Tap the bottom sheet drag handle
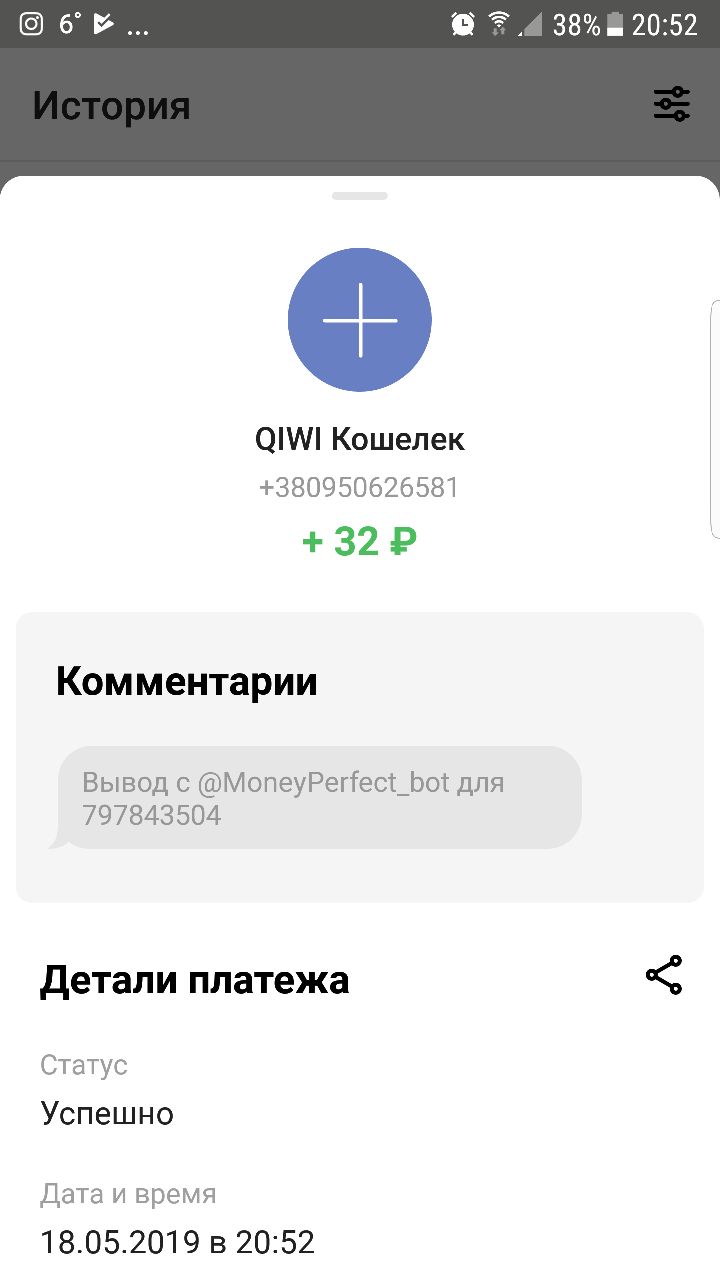 [360, 196]
